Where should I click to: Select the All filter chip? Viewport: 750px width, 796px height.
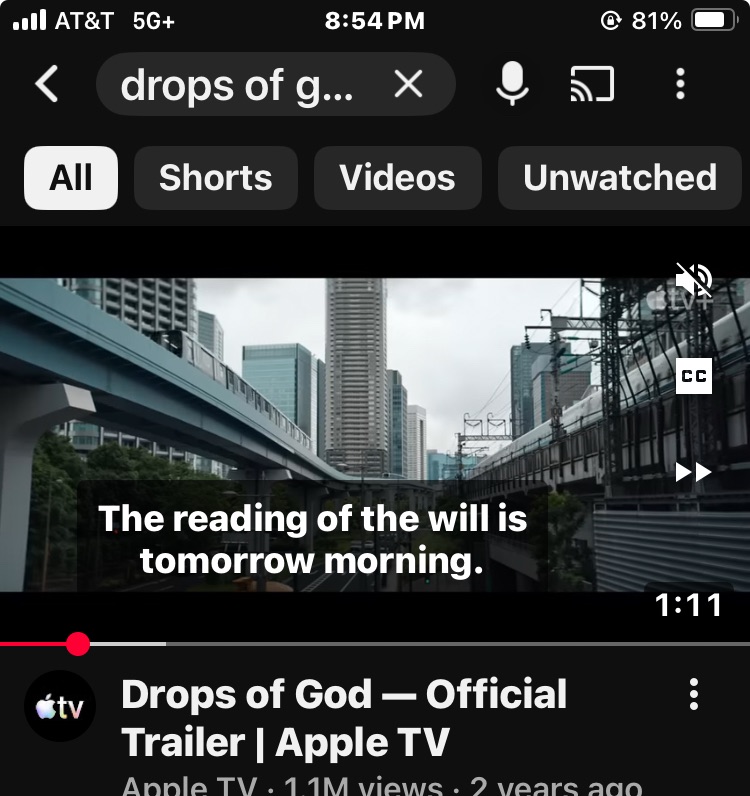pyautogui.click(x=71, y=178)
